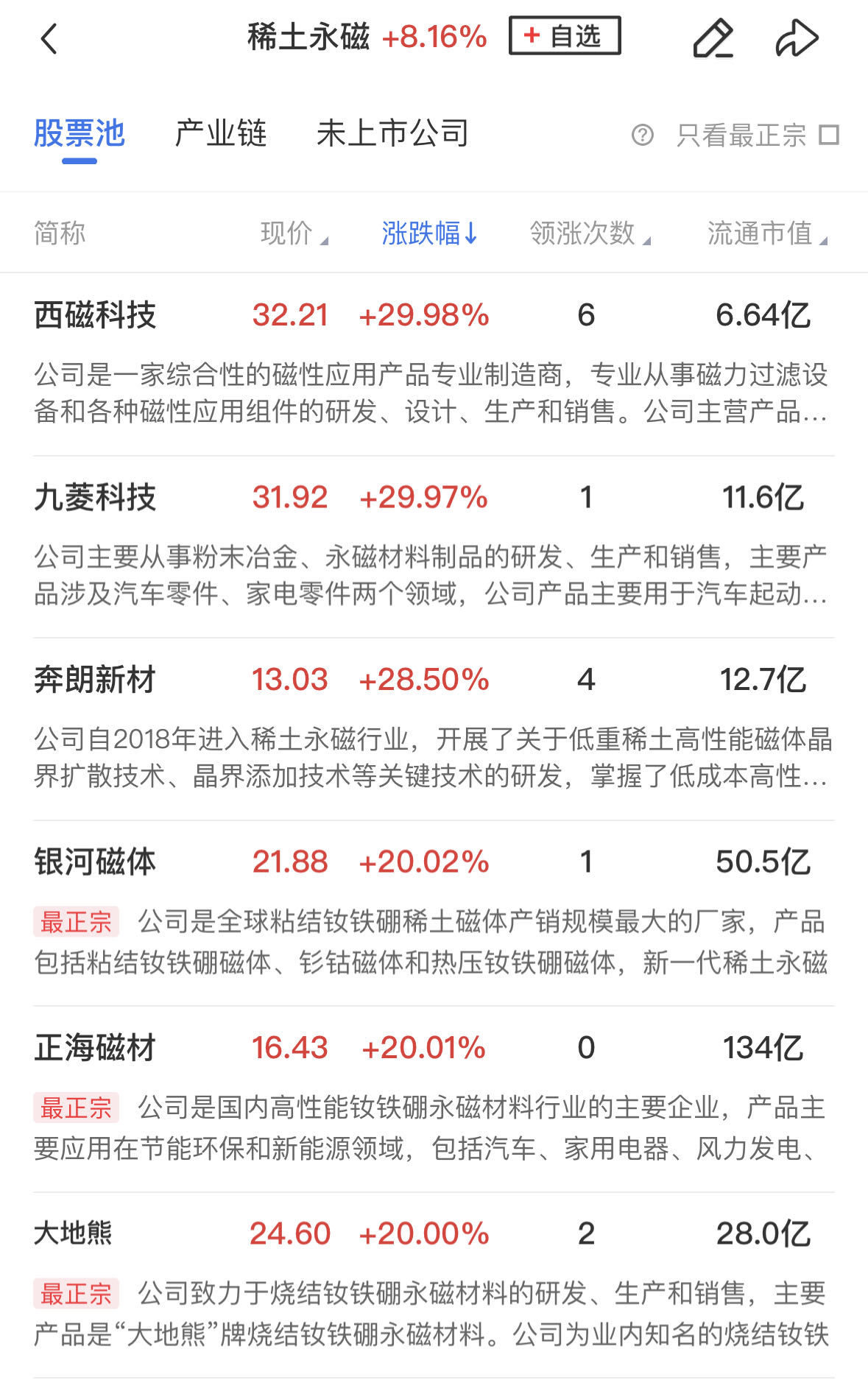Check the 只看最正宗 box

click(829, 135)
